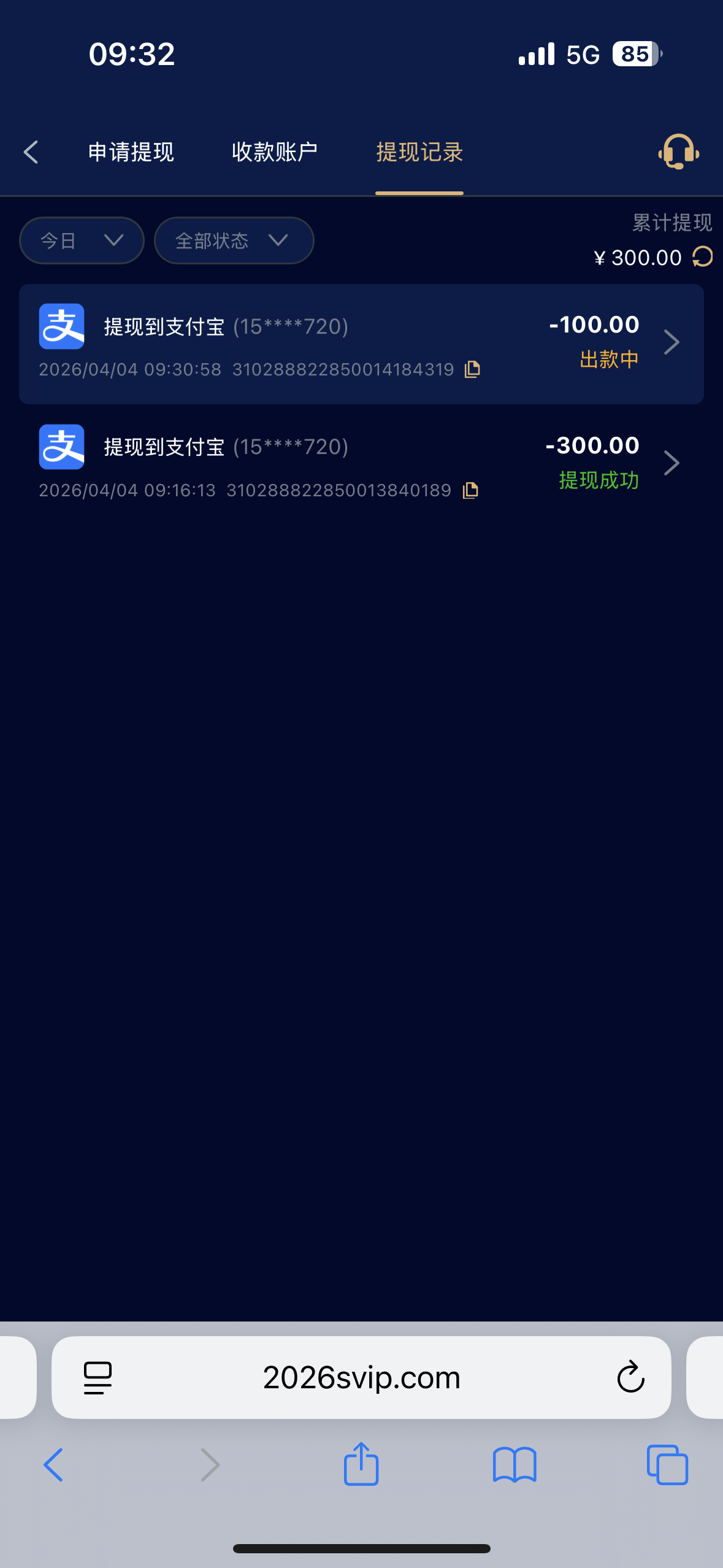Screen dimensions: 723x1568
Task: Tap the Alipay icon on the successful withdrawal
Action: click(x=61, y=447)
